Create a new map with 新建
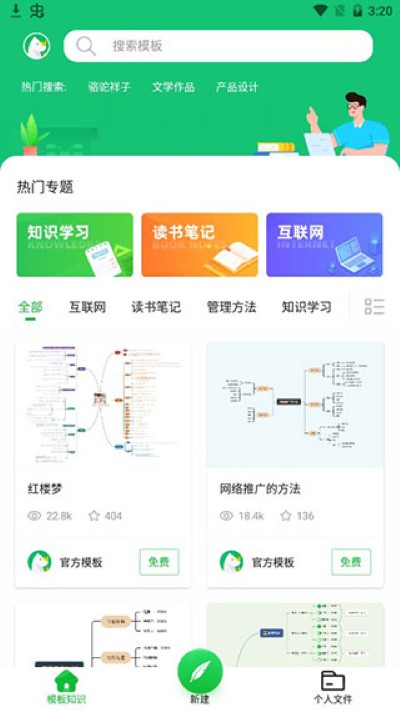Viewport: 400px width, 711px height. click(x=200, y=677)
